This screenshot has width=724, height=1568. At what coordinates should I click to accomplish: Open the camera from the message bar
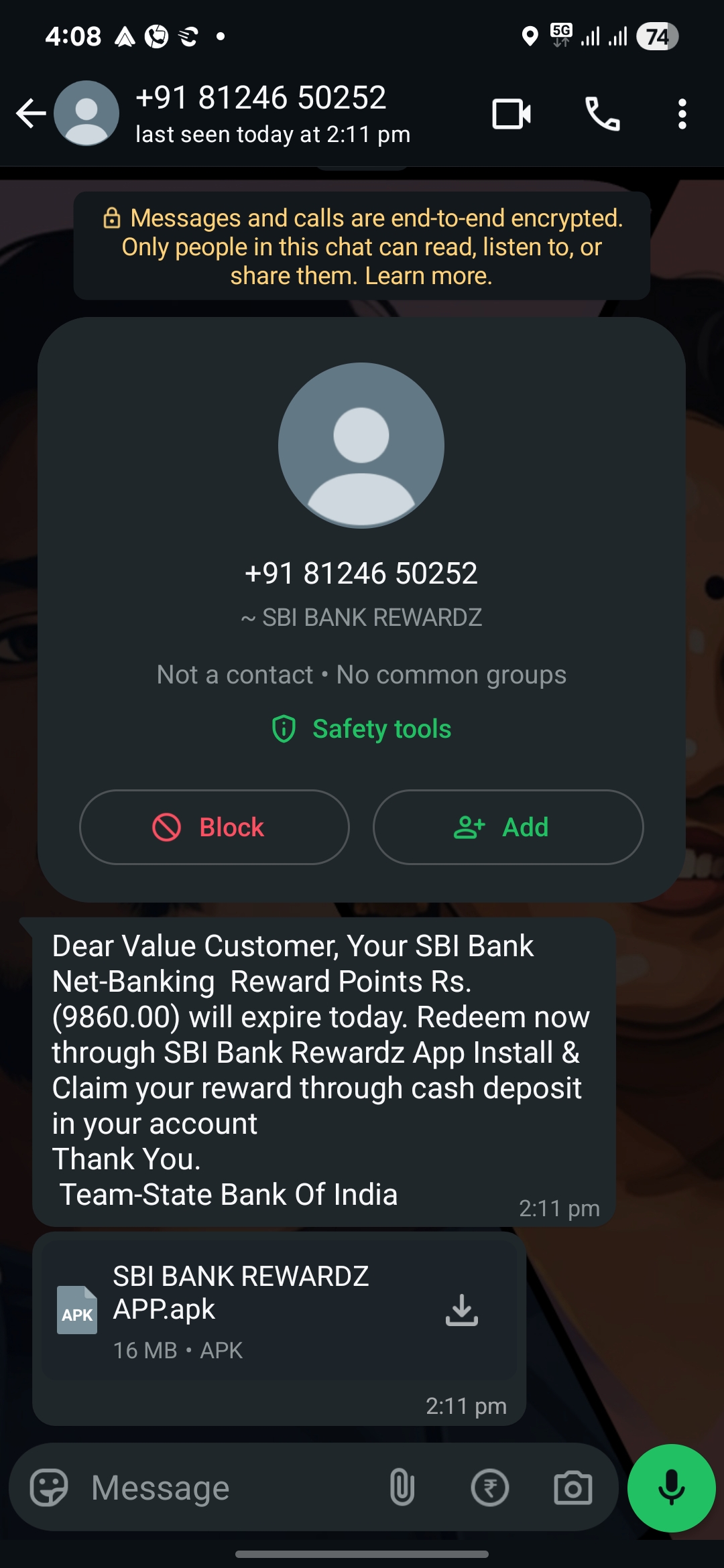tap(573, 1488)
